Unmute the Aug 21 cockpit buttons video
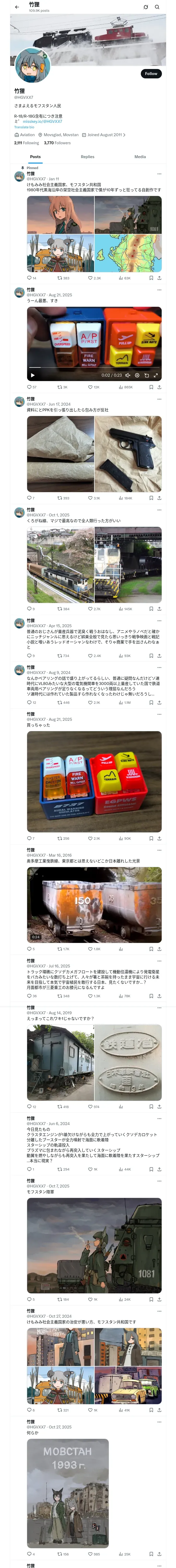The height and width of the screenshot is (1568, 176). pos(128,376)
